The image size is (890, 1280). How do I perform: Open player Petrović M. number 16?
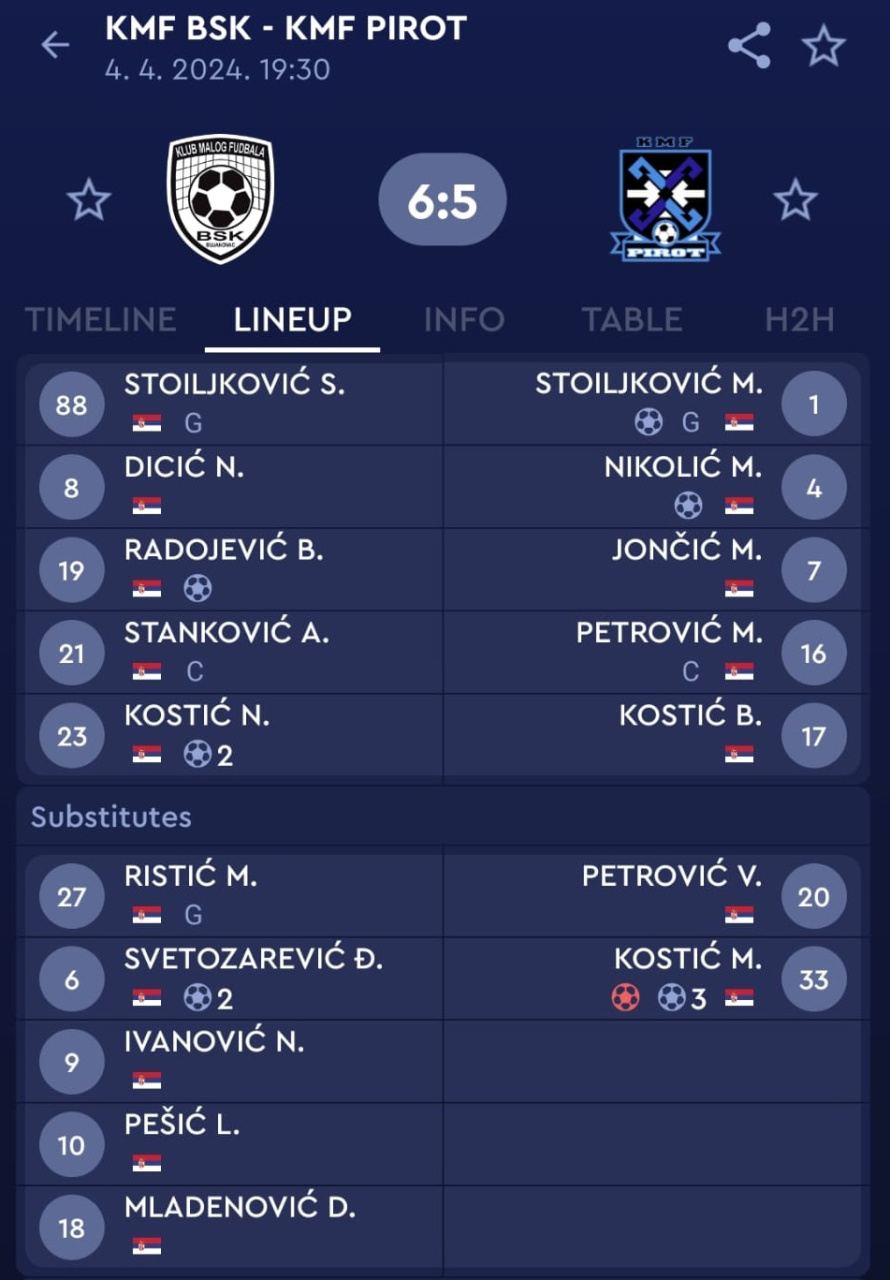(x=669, y=653)
